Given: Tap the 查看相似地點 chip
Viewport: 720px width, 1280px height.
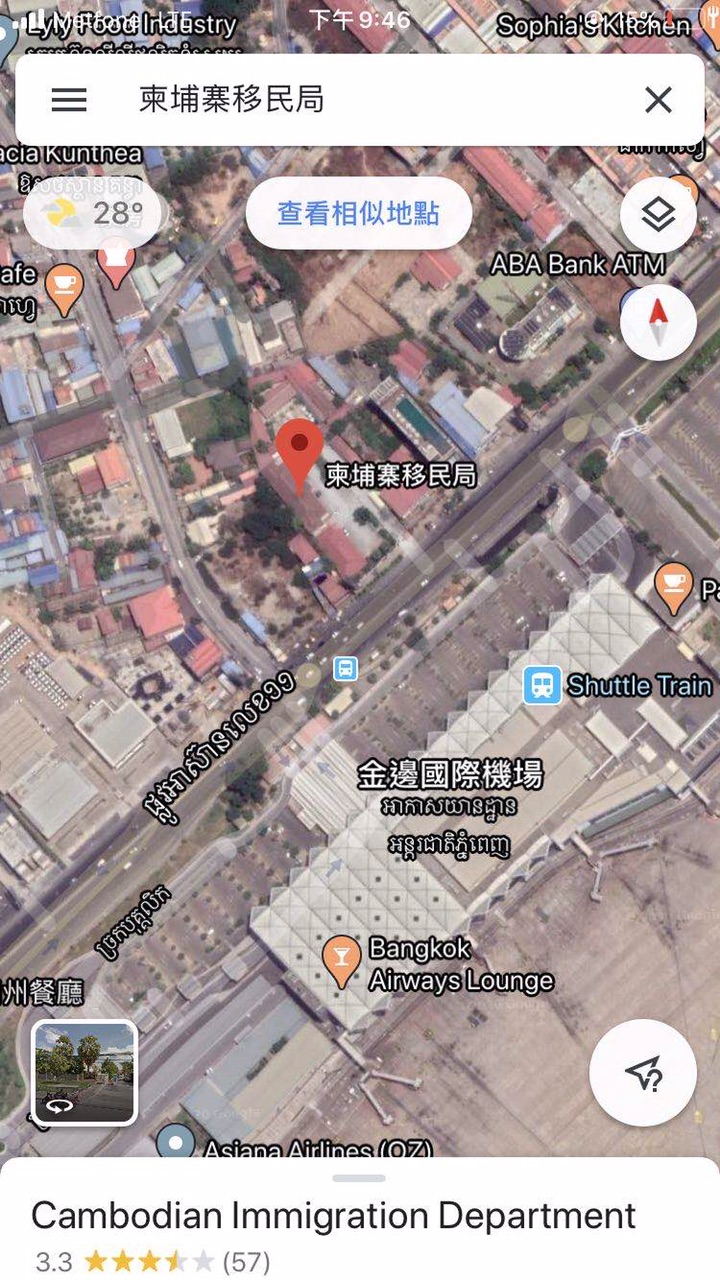Looking at the screenshot, I should click(x=358, y=213).
